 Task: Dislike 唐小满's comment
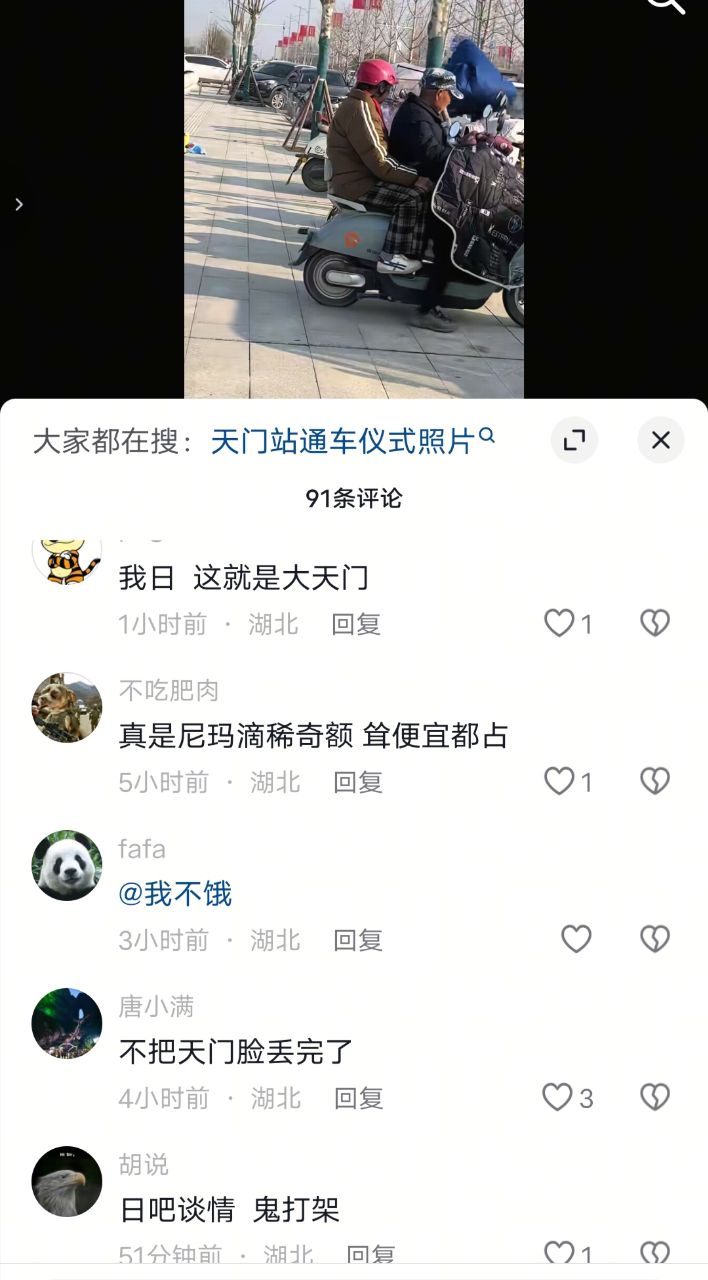pyautogui.click(x=655, y=1098)
